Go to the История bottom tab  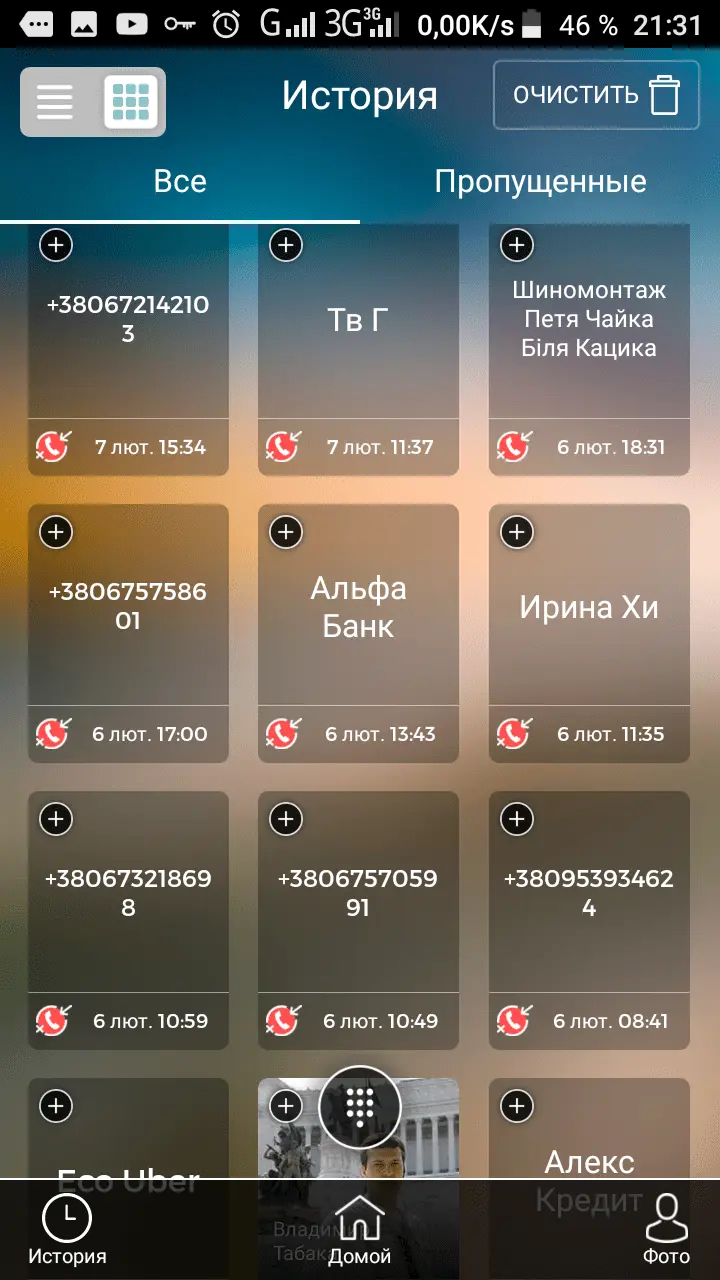pyautogui.click(x=67, y=1230)
